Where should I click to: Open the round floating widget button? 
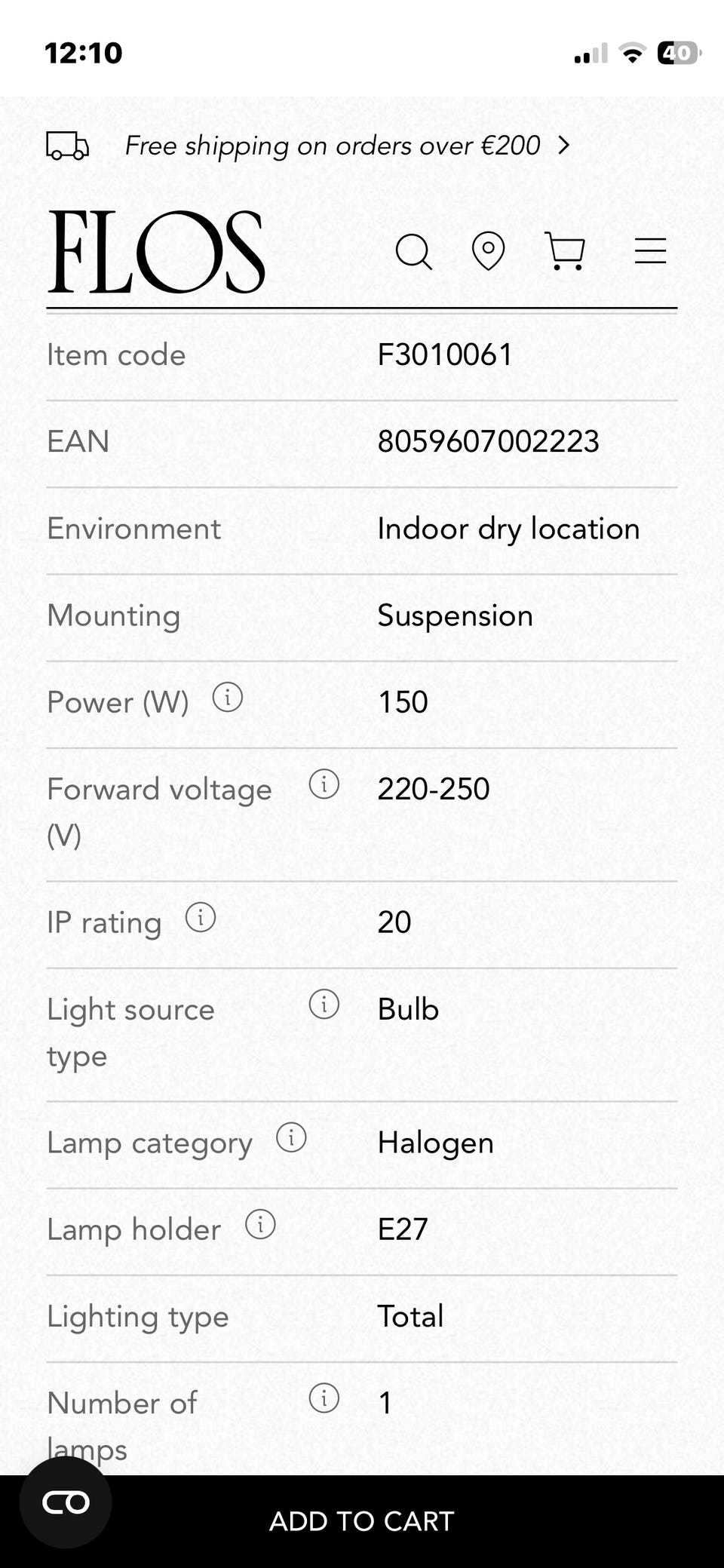point(66,1502)
